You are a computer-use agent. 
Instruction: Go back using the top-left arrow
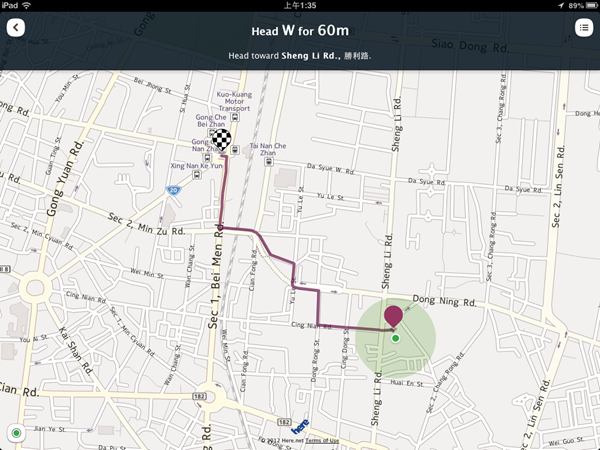(x=15, y=28)
